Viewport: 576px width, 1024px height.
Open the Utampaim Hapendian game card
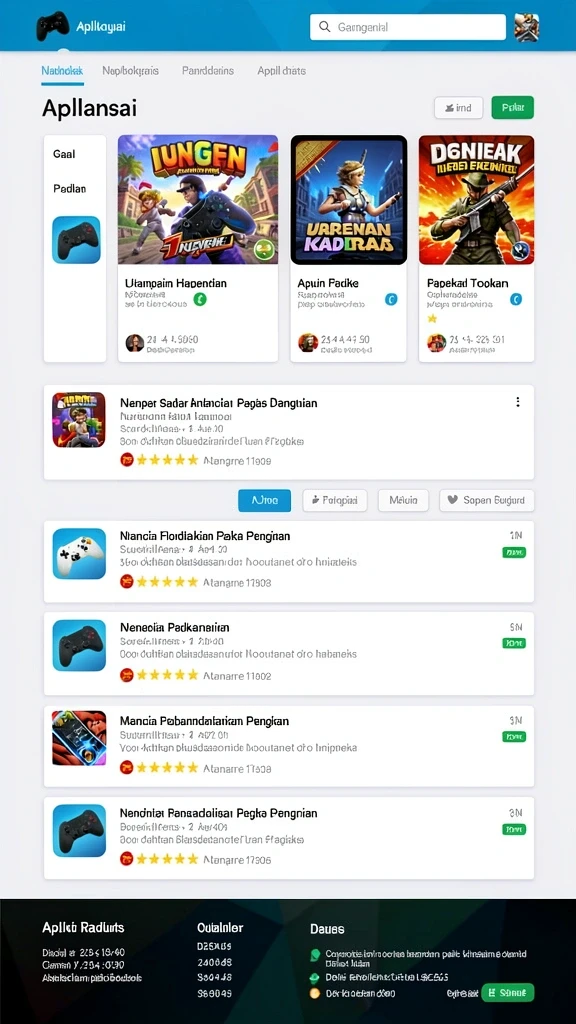click(198, 248)
